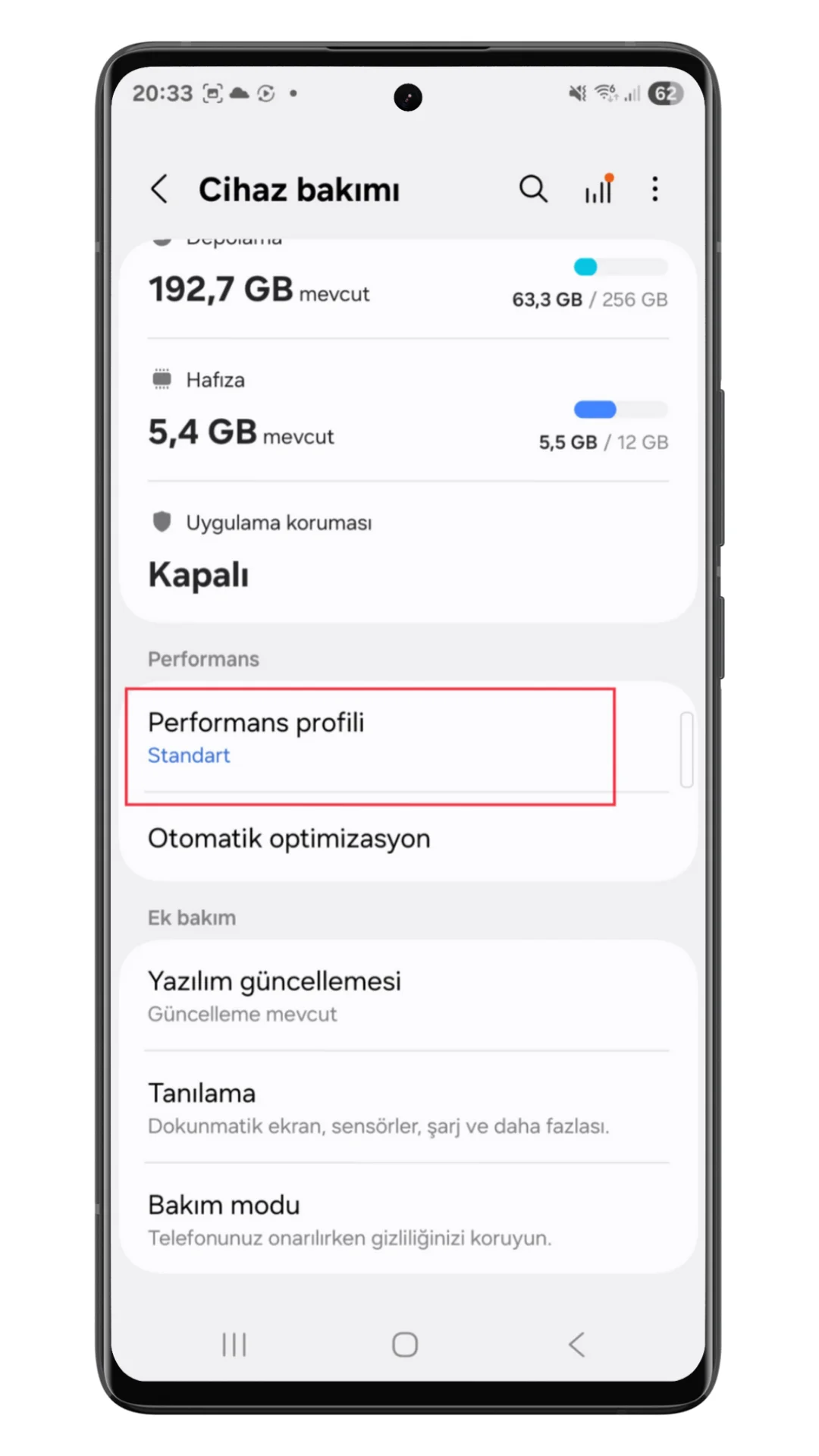Screen dimensions: 819x1456
Task: Open Performans profili
Action: tap(370, 737)
